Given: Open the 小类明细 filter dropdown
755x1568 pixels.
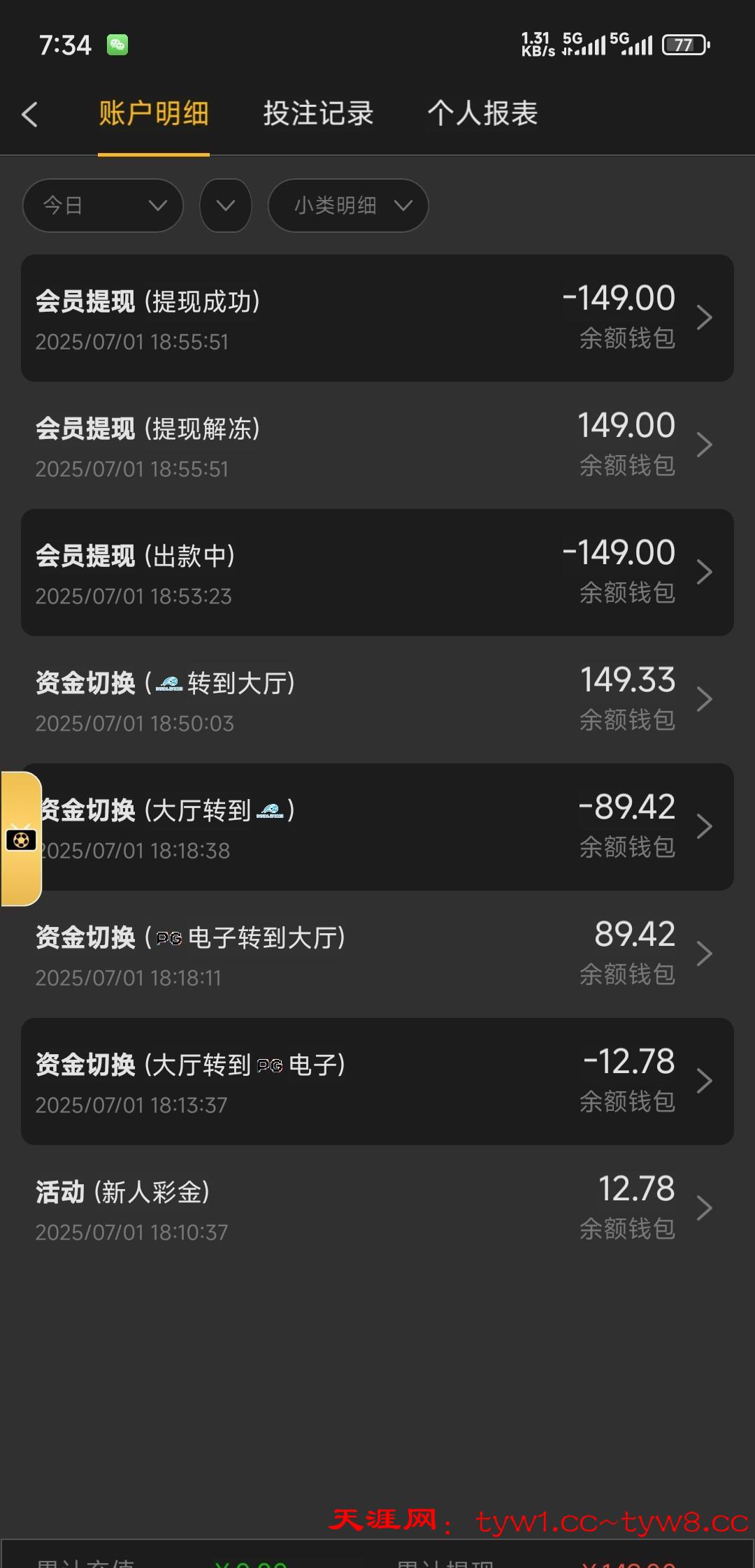Looking at the screenshot, I should (348, 206).
